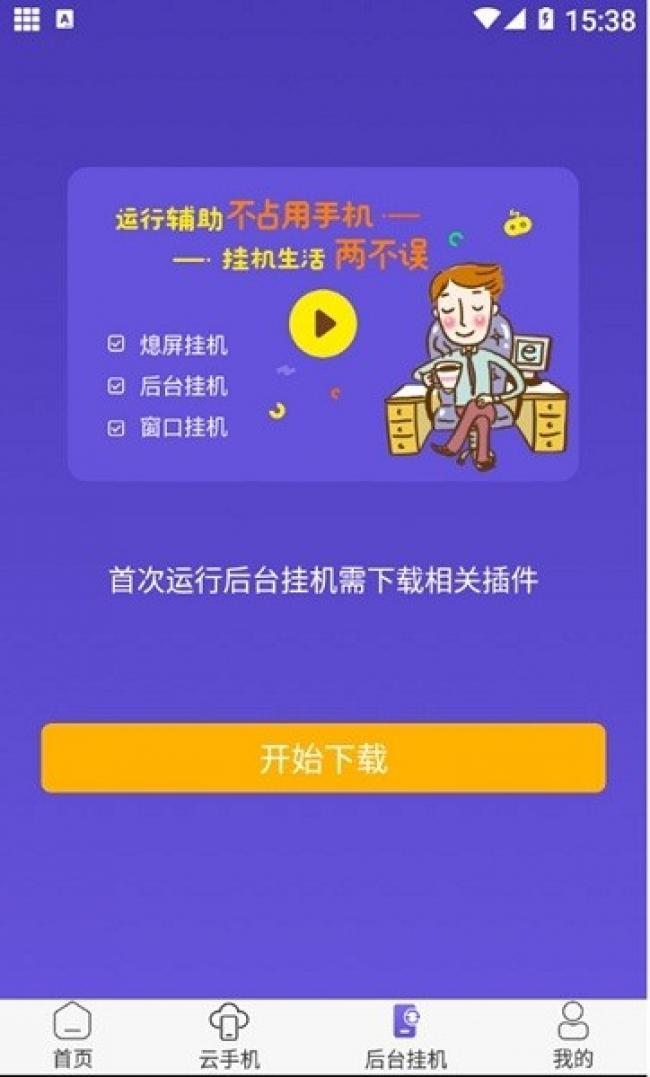
Task: Go to the 我的 tab
Action: pyautogui.click(x=572, y=1036)
